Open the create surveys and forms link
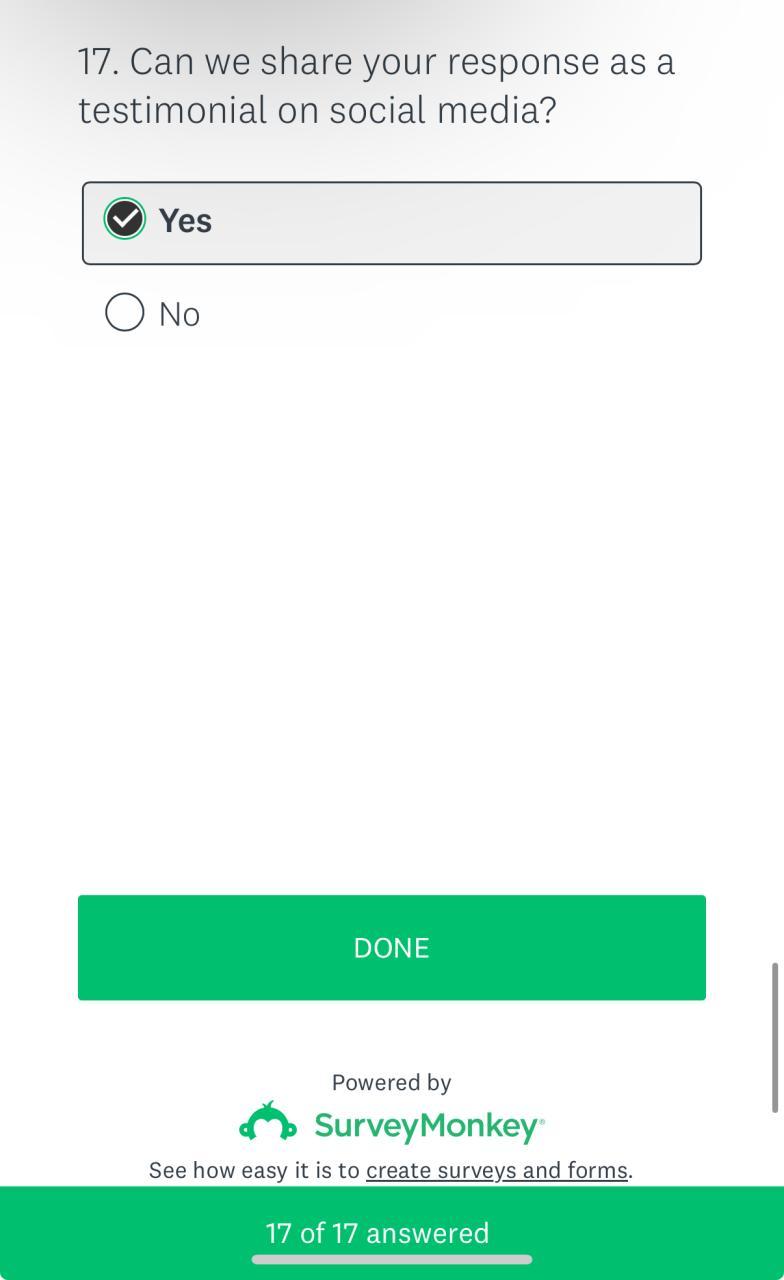 pos(496,1170)
